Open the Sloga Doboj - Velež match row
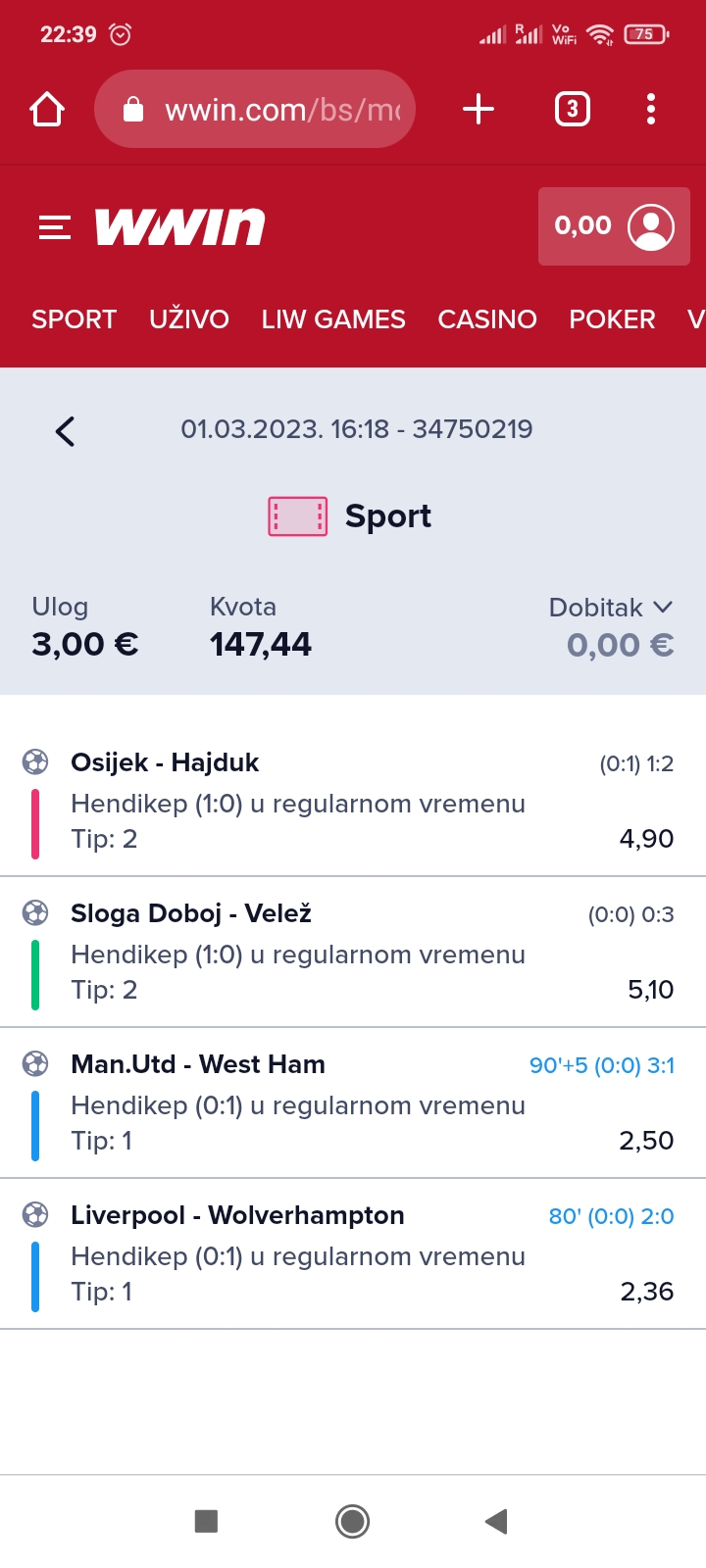This screenshot has height=1568, width=706. [x=353, y=952]
